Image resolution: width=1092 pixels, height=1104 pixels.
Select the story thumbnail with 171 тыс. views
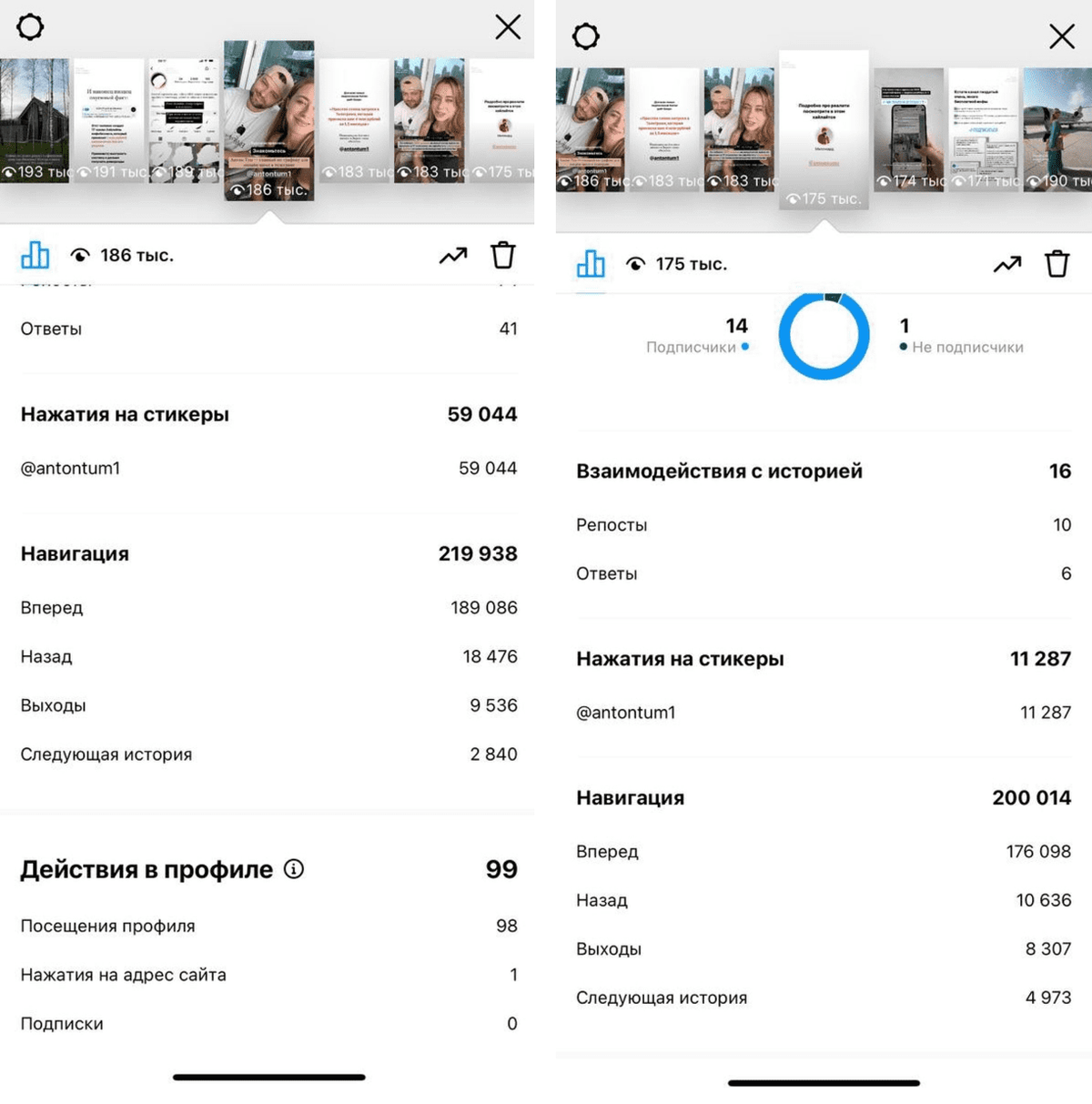985,129
